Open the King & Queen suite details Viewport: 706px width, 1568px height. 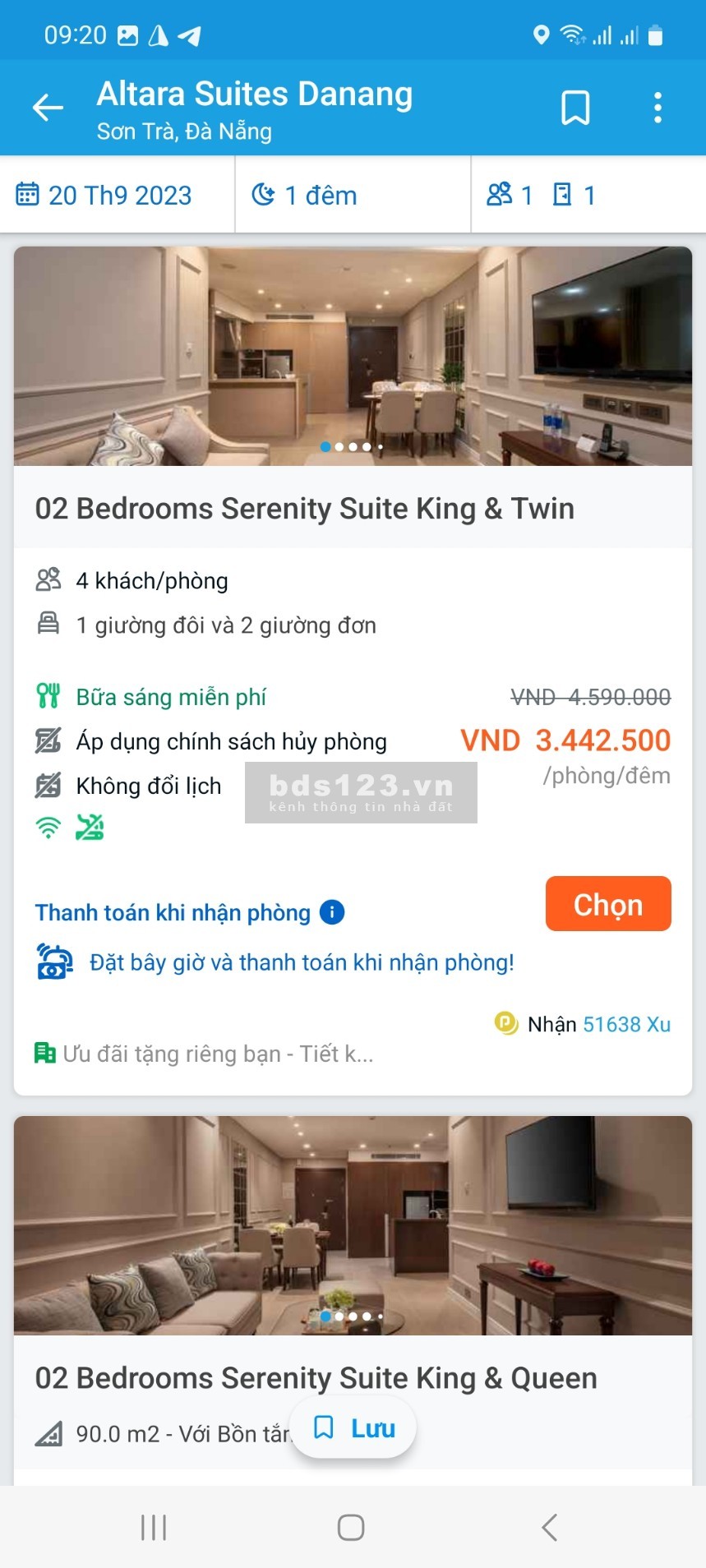[316, 1378]
